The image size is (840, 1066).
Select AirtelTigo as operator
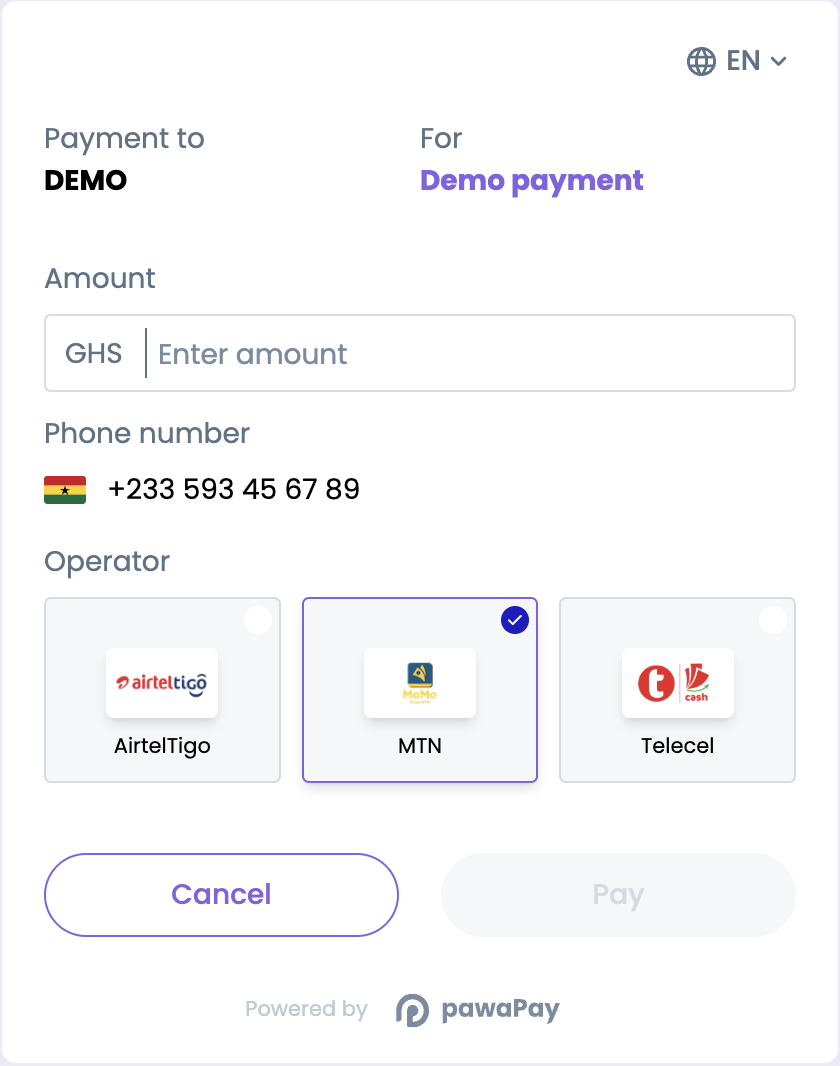[x=162, y=690]
